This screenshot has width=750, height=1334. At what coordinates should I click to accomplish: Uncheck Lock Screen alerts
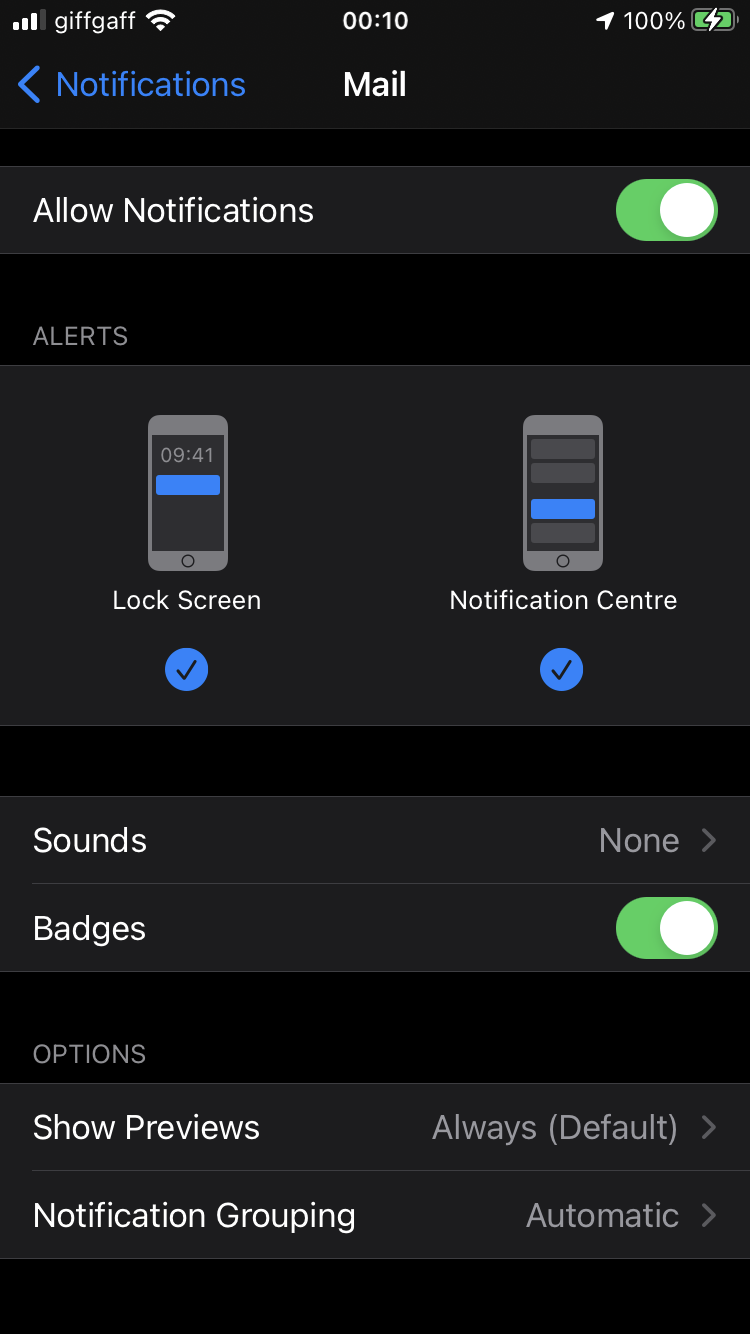tap(187, 670)
